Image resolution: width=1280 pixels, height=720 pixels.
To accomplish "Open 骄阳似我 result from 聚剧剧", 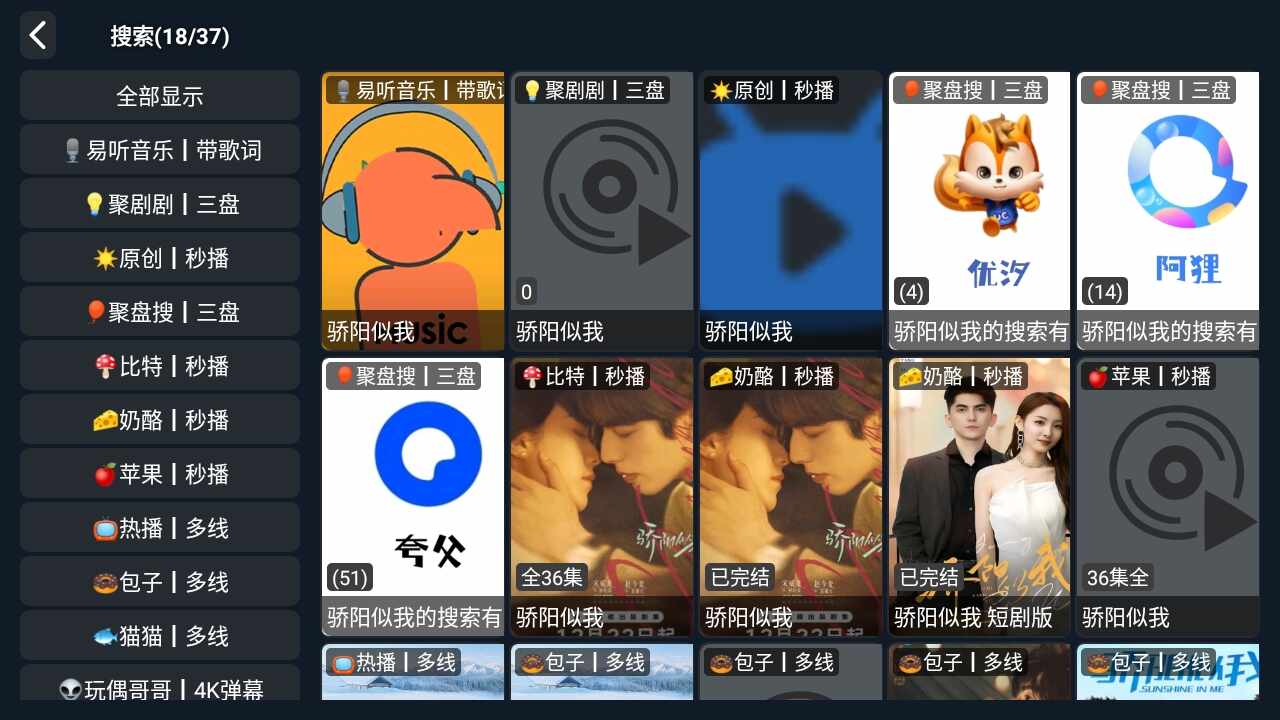I will 601,211.
